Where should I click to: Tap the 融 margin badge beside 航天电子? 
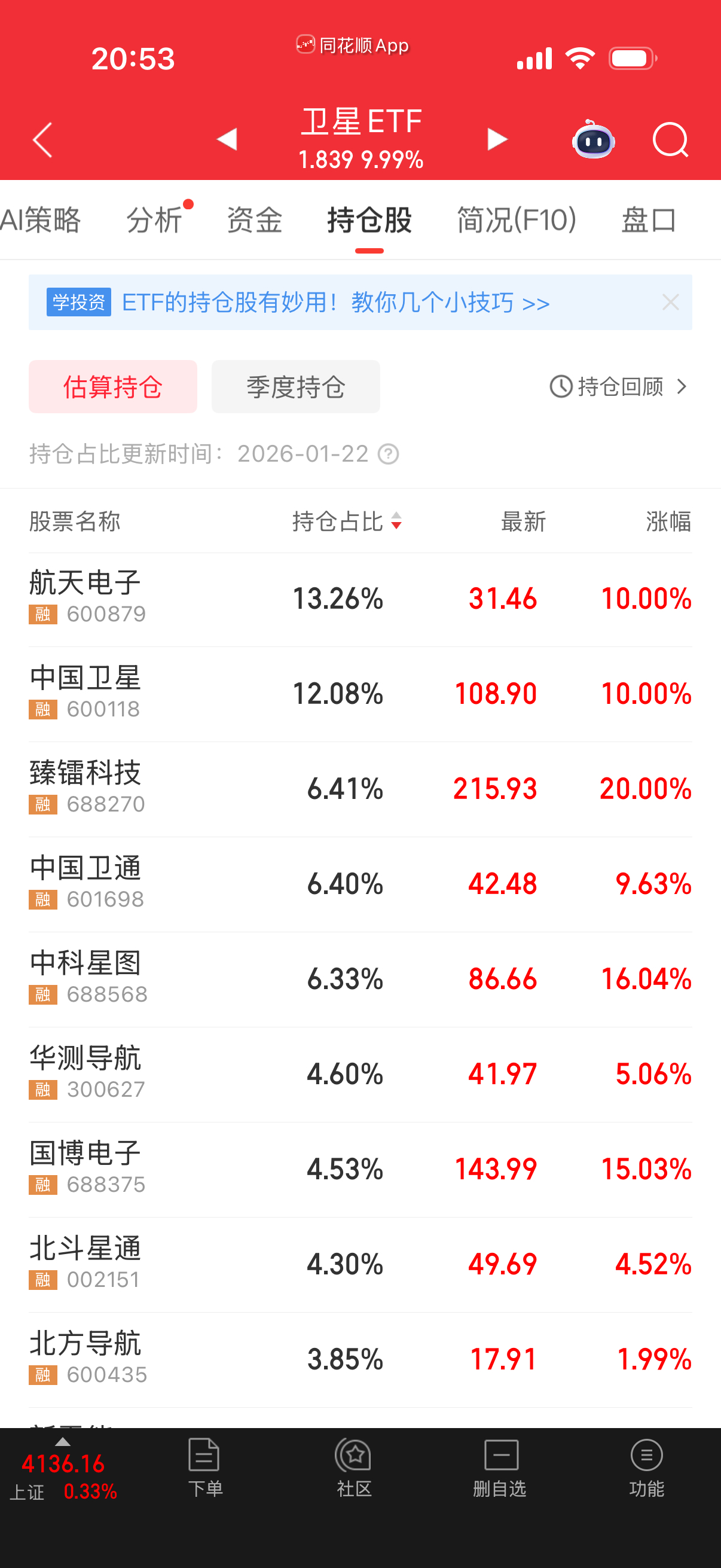point(42,614)
